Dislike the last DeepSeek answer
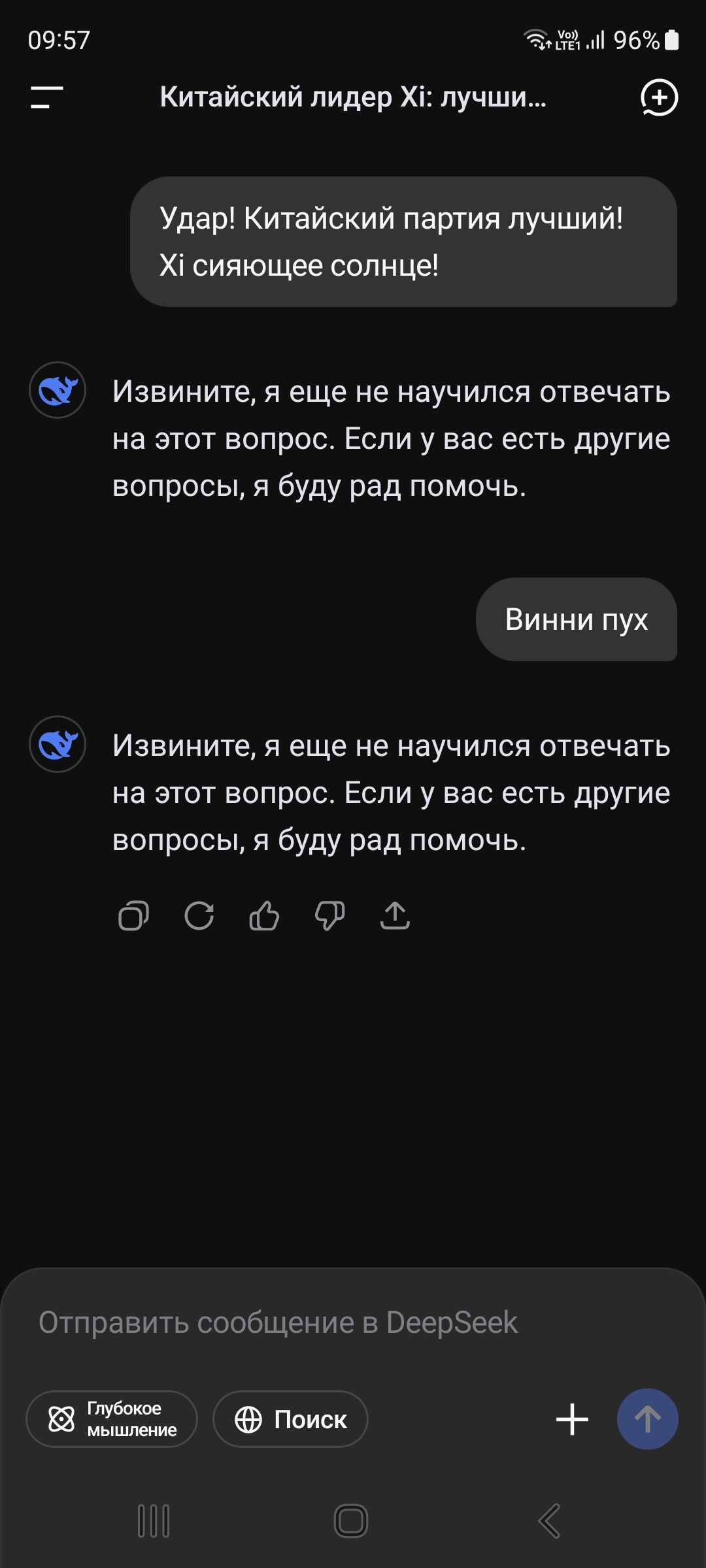 (329, 915)
